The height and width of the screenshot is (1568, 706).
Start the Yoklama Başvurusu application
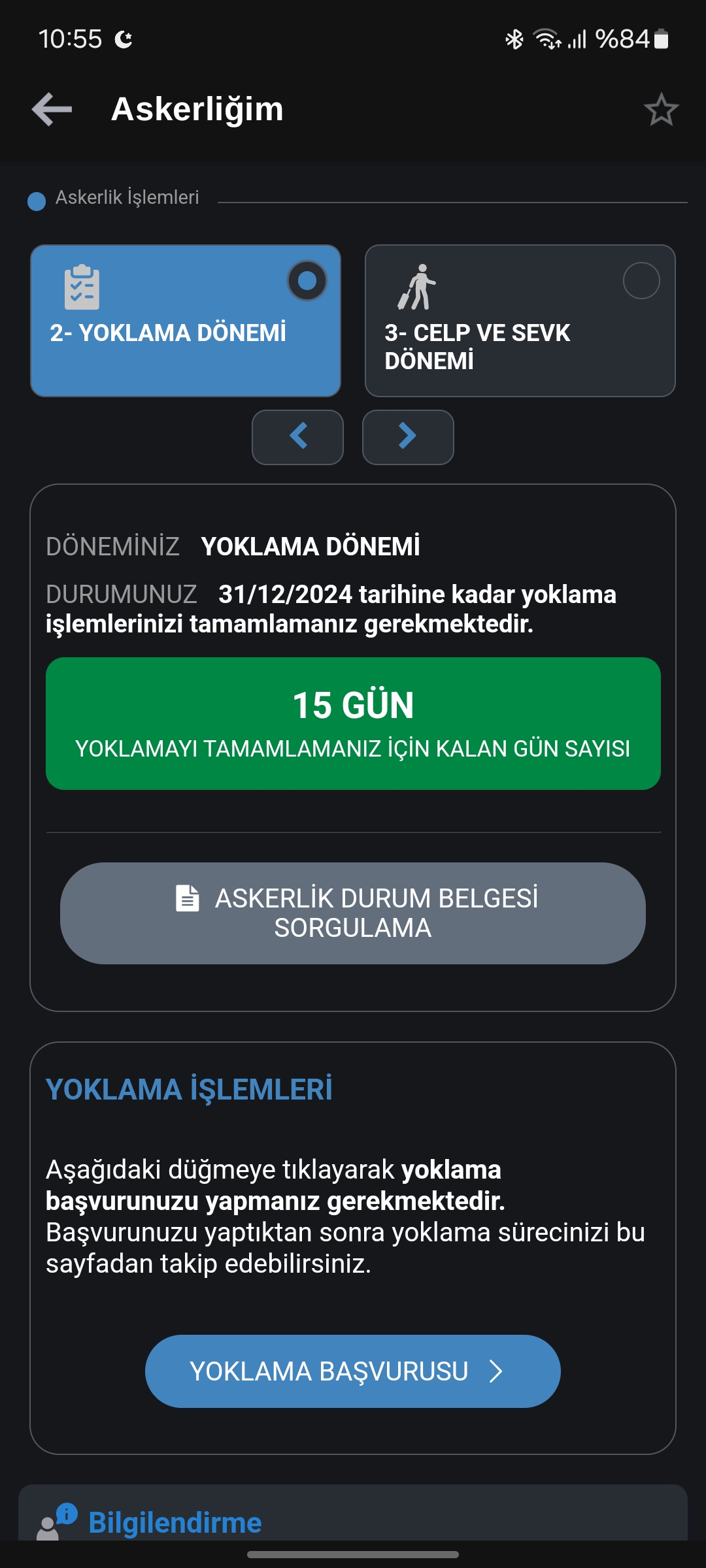[x=353, y=1371]
